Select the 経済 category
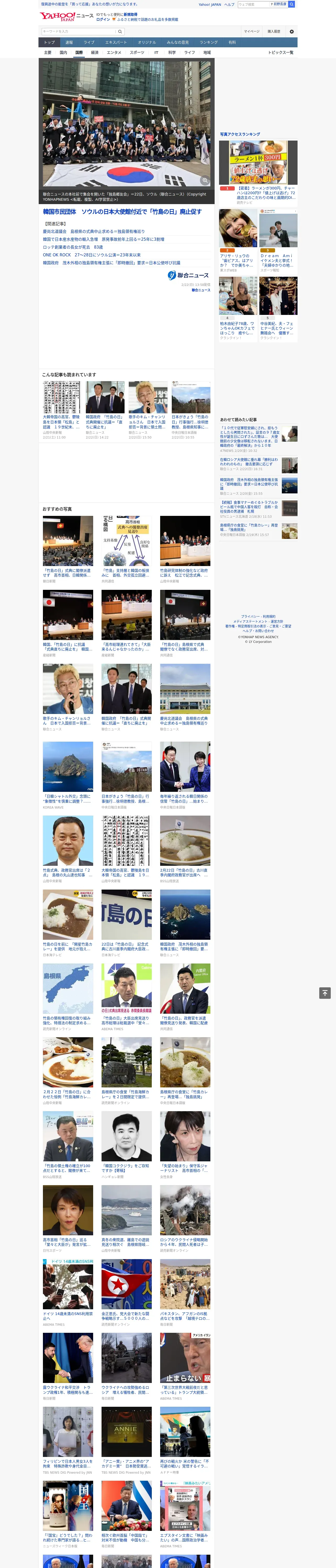Screen dimensions: 336x1568 pos(94,52)
